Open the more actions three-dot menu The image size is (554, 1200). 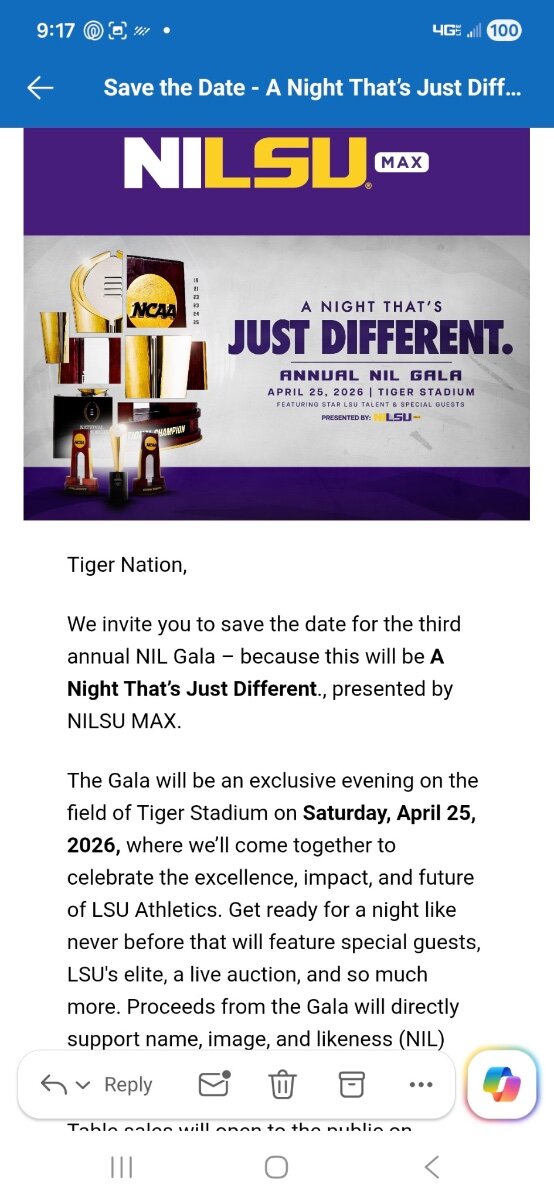tap(421, 1085)
